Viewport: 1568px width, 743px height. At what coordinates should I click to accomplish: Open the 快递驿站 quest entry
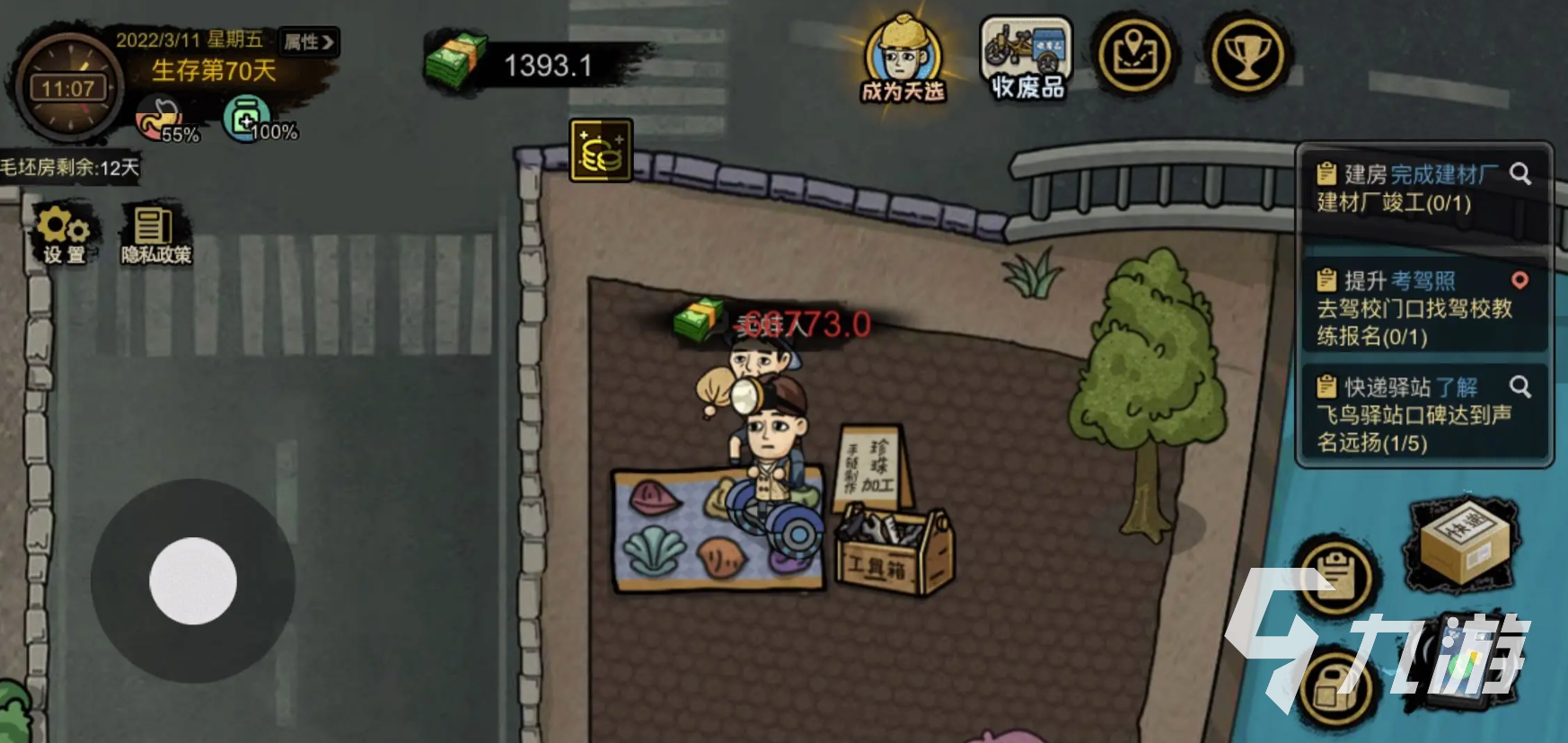[1423, 414]
